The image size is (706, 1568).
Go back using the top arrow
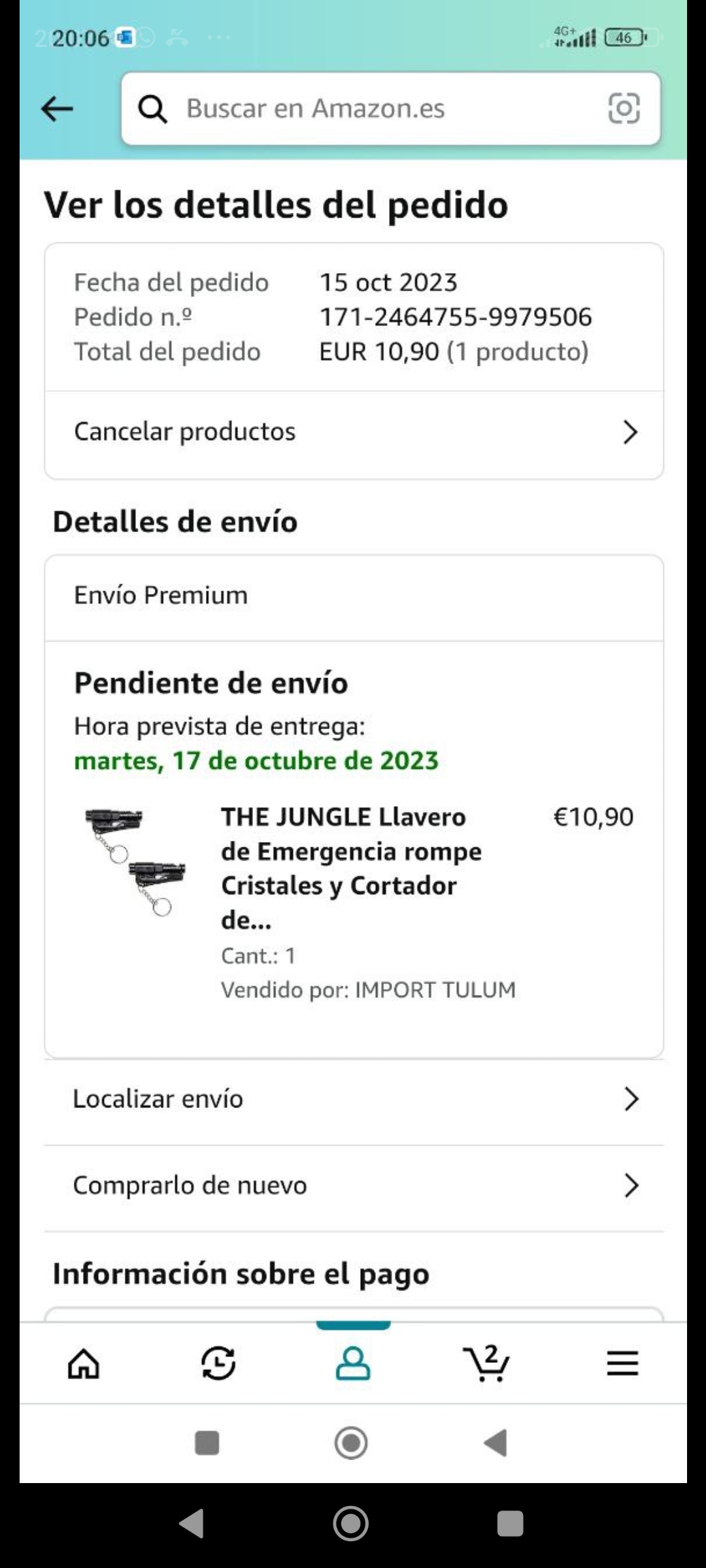tap(58, 109)
